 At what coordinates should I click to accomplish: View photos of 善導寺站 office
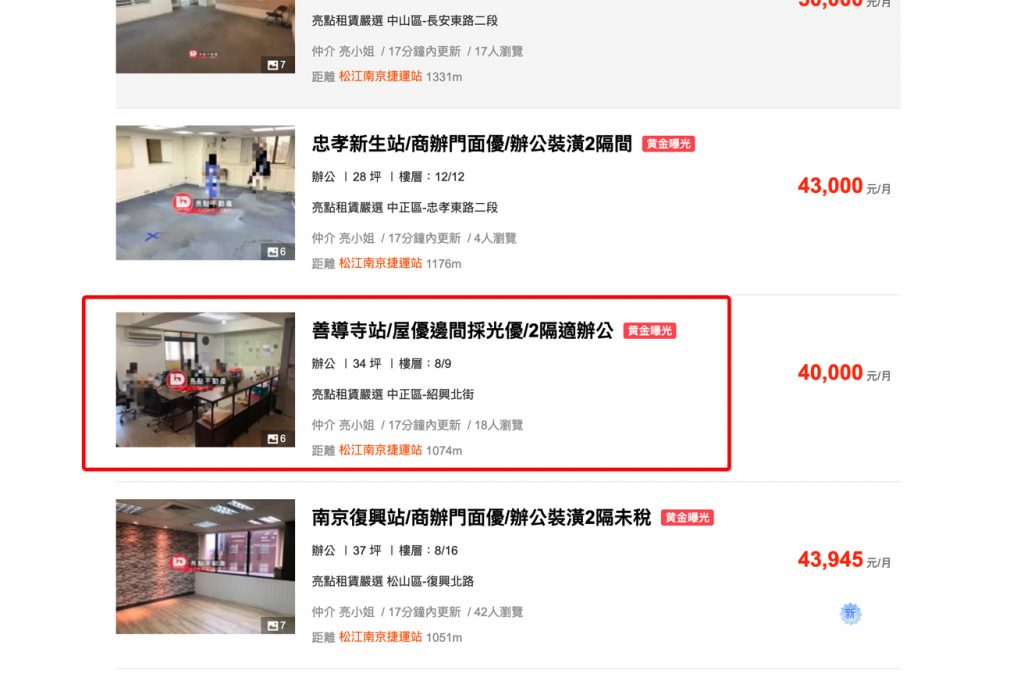tap(205, 380)
